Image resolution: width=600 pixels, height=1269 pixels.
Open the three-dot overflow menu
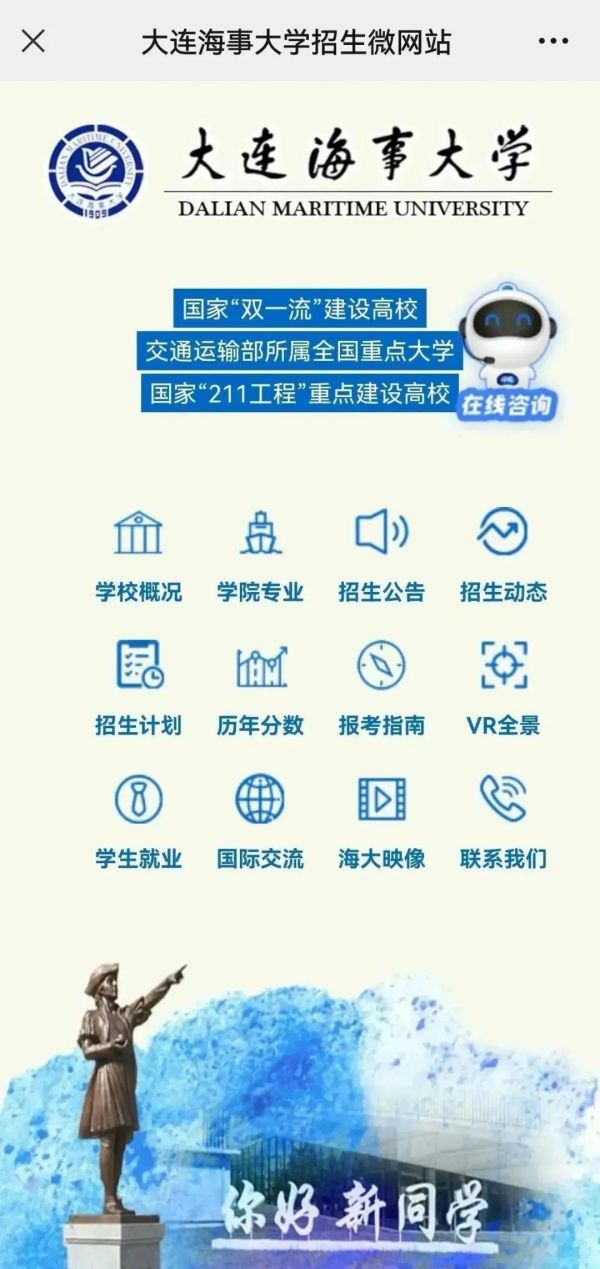[x=553, y=41]
